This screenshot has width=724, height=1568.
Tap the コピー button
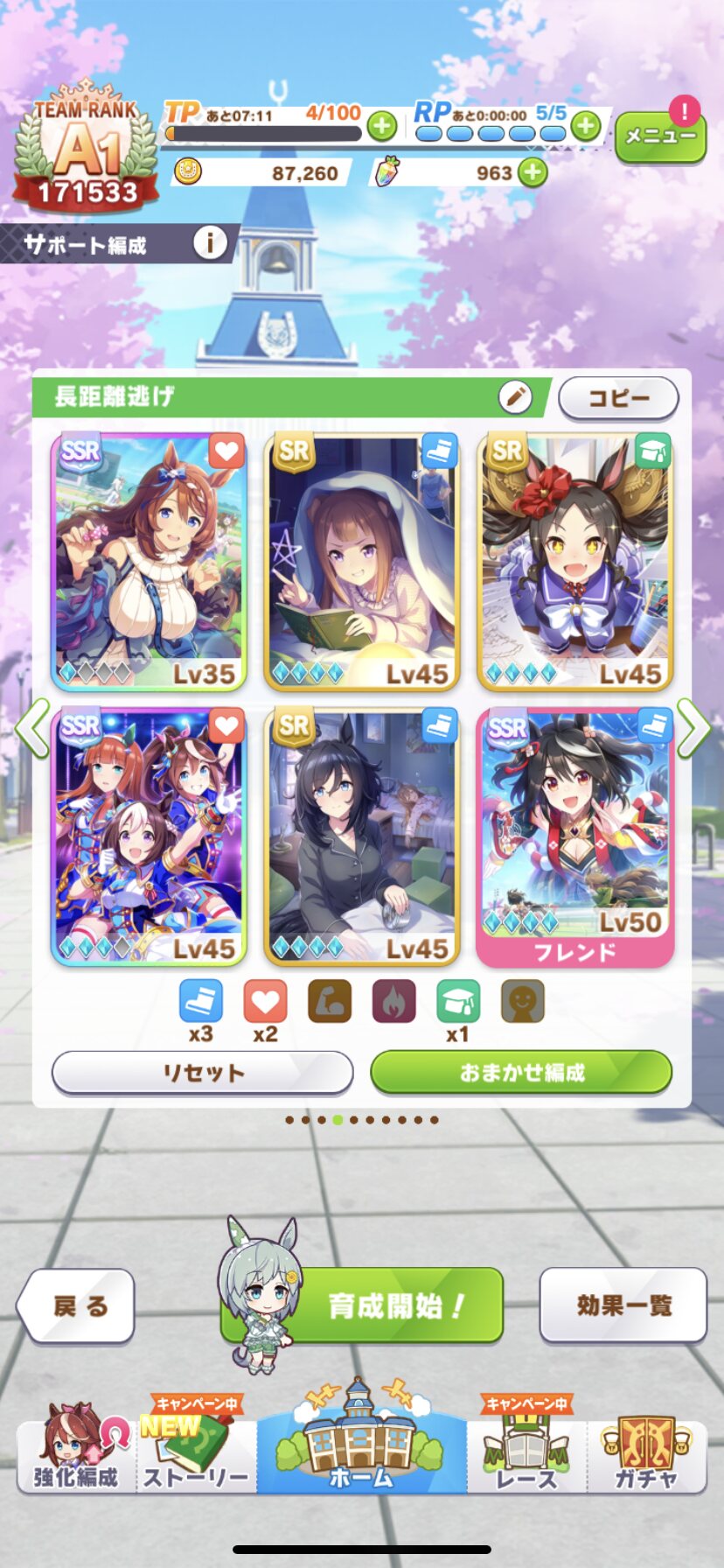pyautogui.click(x=618, y=398)
